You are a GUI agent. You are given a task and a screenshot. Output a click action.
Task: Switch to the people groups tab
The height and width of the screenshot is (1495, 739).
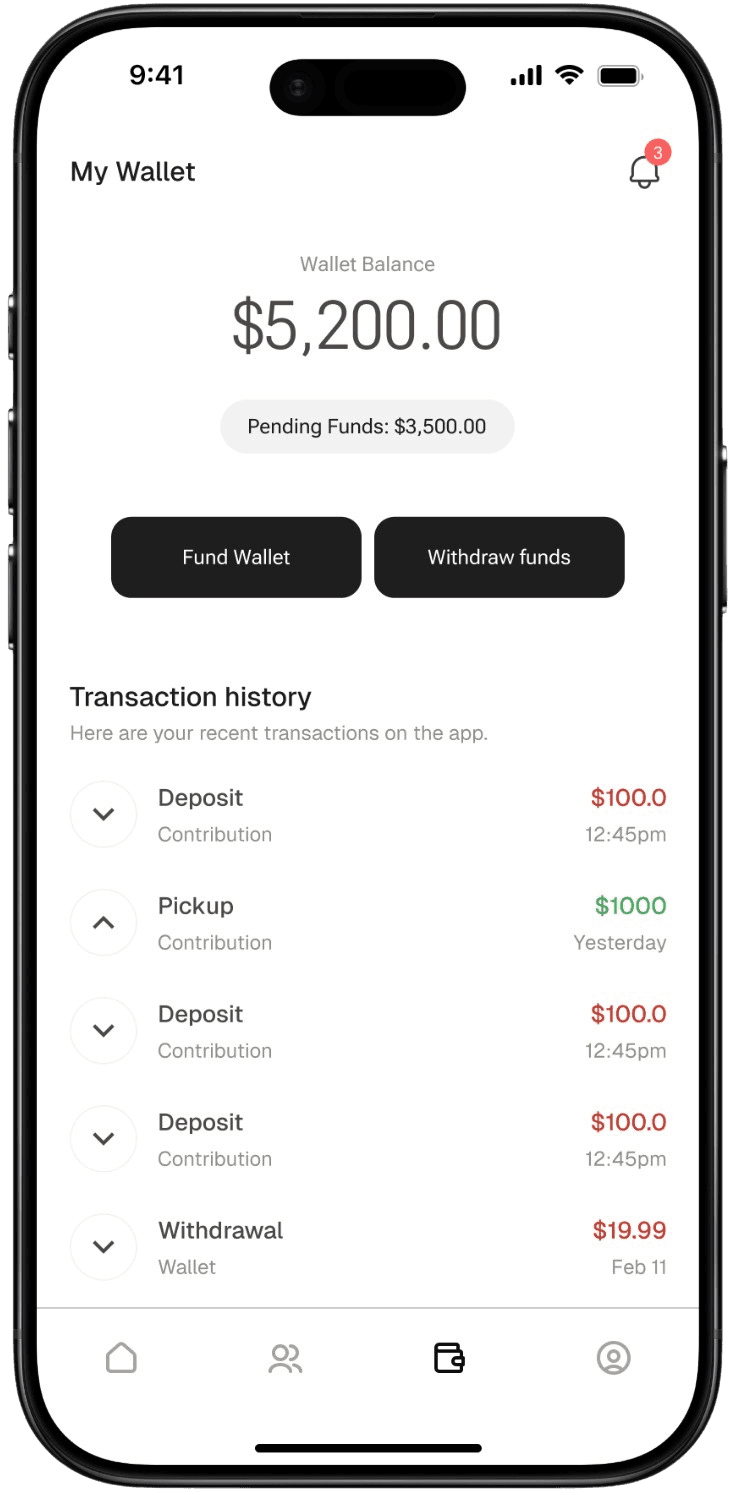tap(285, 1358)
